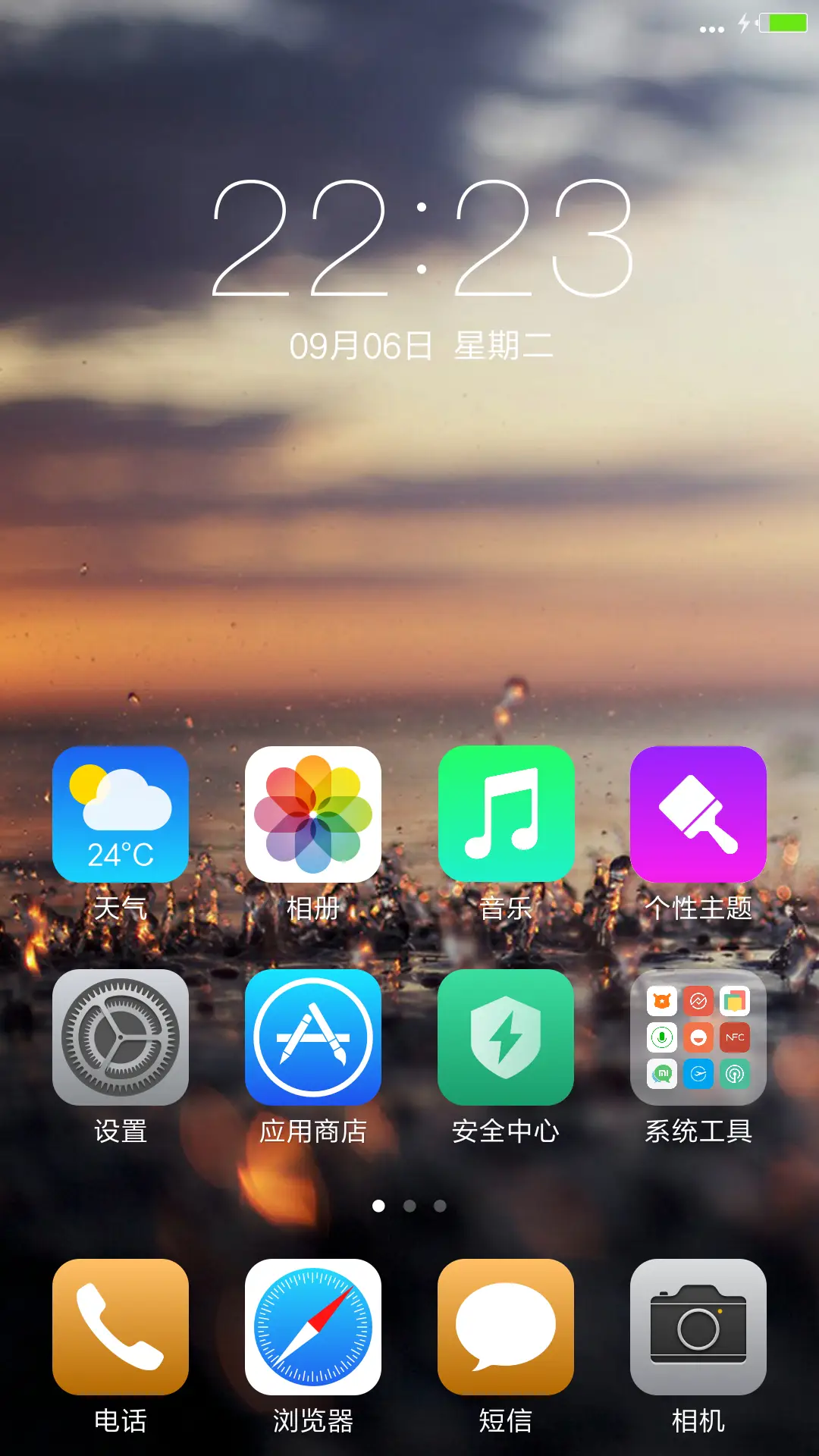Image resolution: width=819 pixels, height=1456 pixels.
Task: Open the 电话 phone dialer
Action: (x=121, y=1326)
